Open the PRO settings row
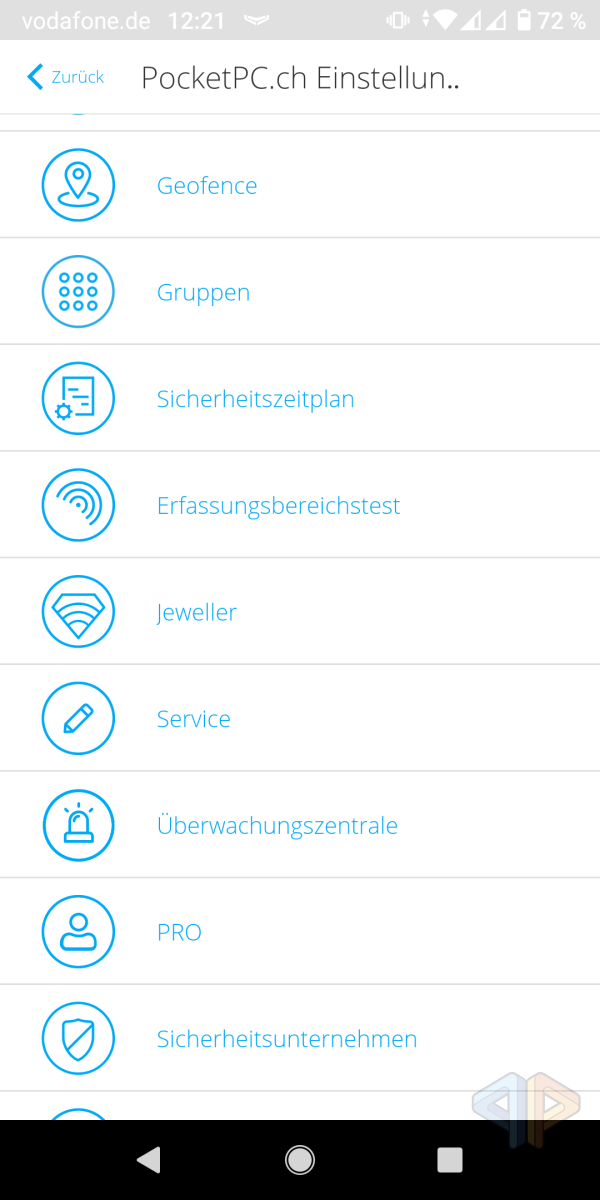The width and height of the screenshot is (600, 1200). point(300,932)
